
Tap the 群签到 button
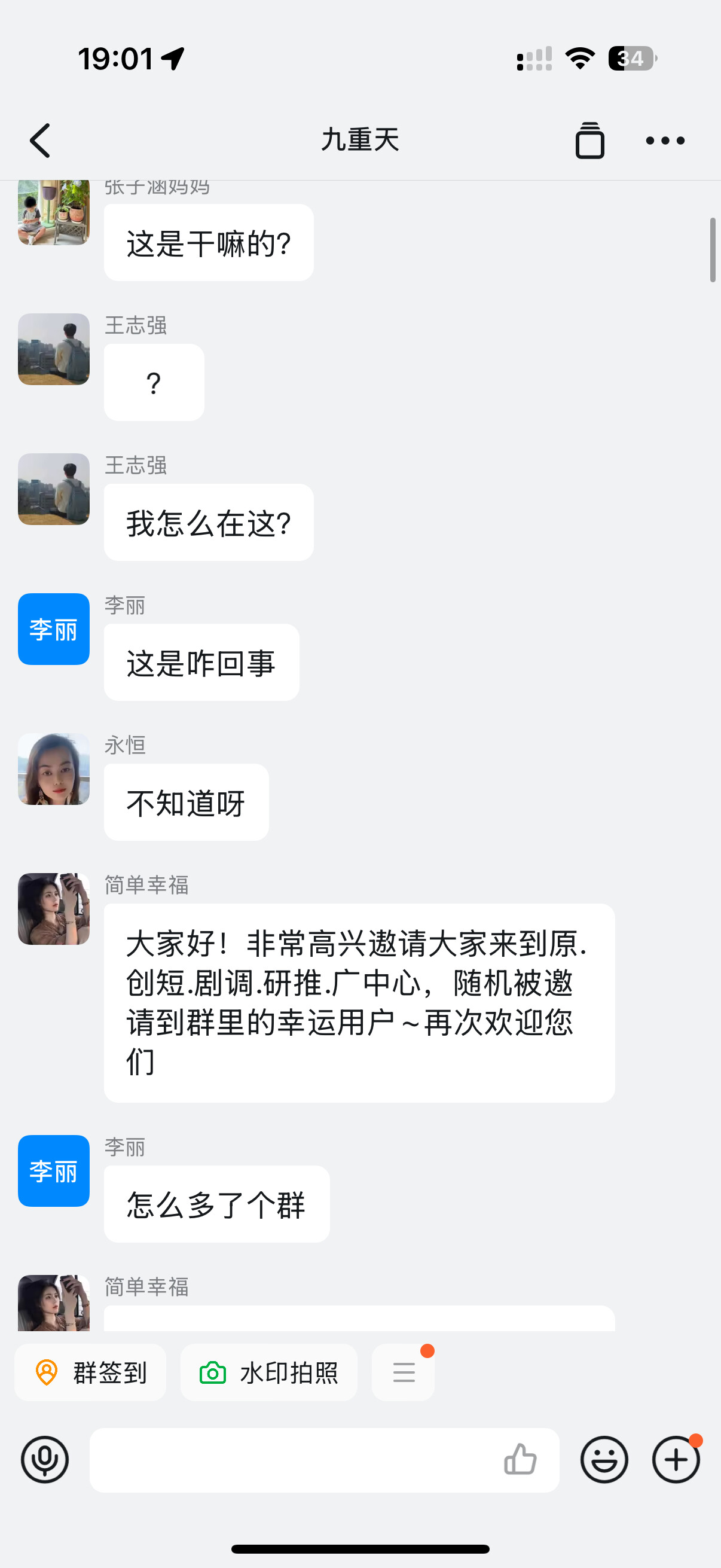coord(91,1372)
